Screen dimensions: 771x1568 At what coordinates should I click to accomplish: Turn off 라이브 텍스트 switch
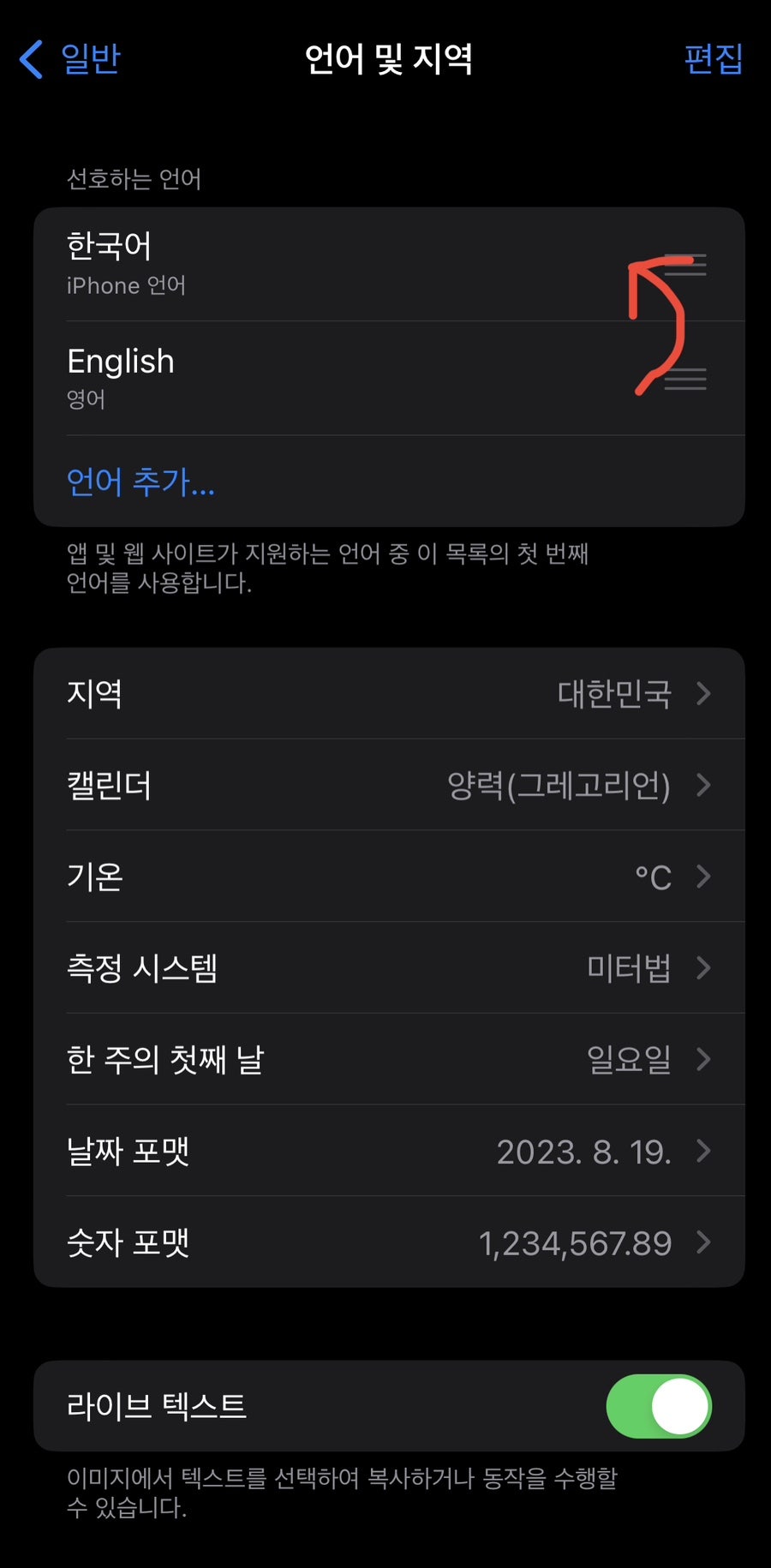coord(658,1406)
